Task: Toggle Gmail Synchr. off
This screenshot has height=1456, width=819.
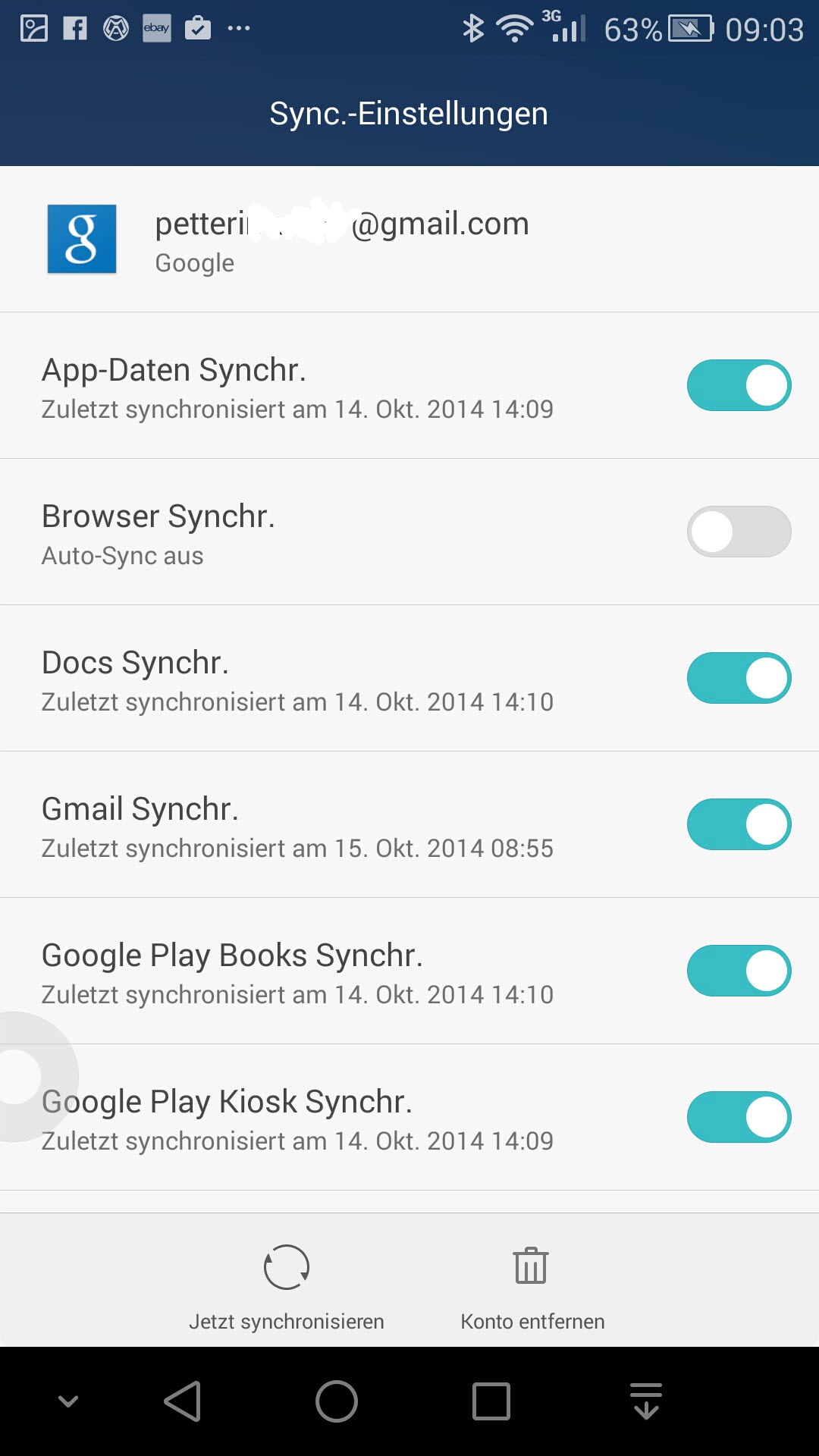Action: click(739, 824)
